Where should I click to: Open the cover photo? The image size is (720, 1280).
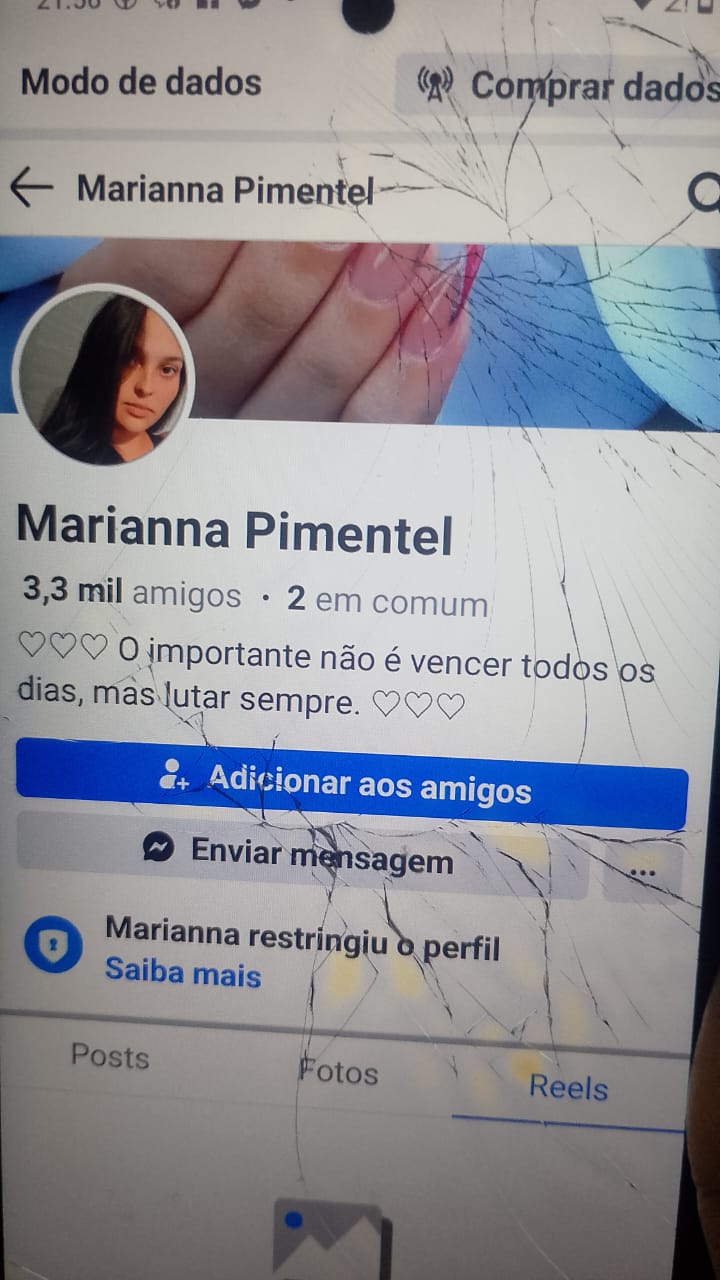tap(450, 330)
